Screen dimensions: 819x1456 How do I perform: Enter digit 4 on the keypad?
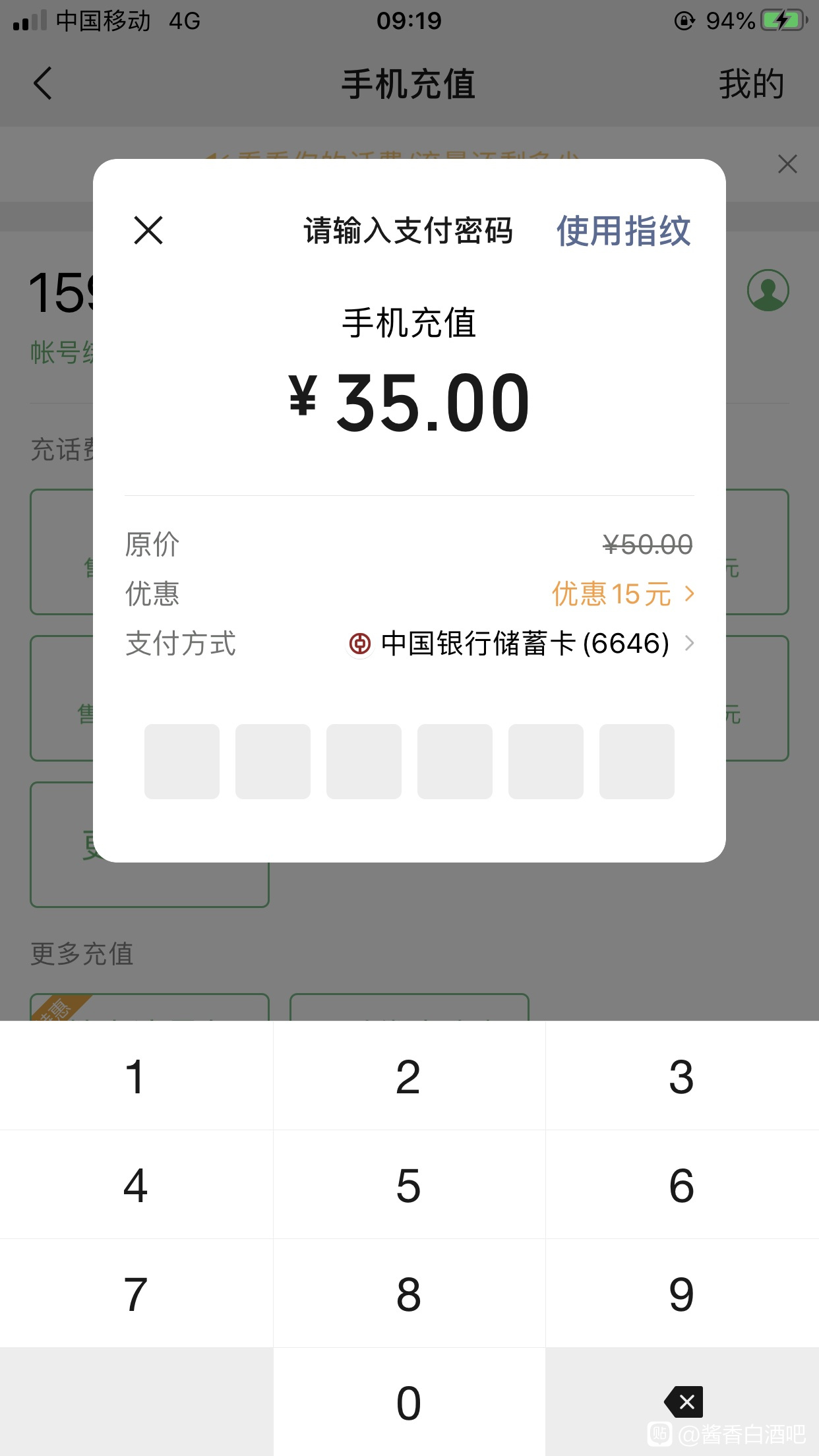[x=136, y=1185]
